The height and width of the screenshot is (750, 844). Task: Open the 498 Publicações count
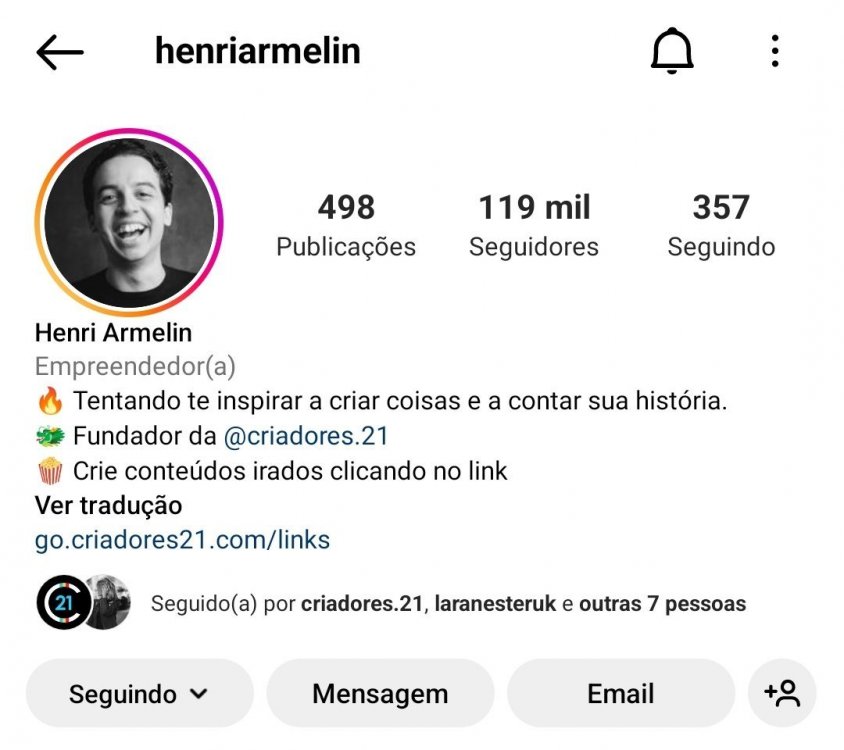tap(346, 225)
